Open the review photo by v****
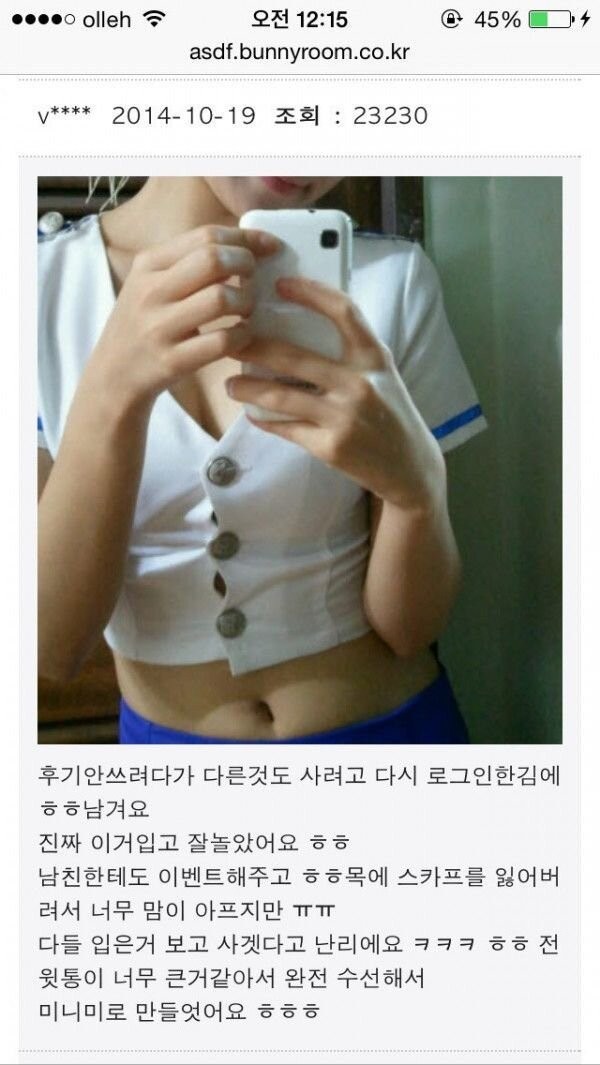600x1065 pixels. click(300, 460)
